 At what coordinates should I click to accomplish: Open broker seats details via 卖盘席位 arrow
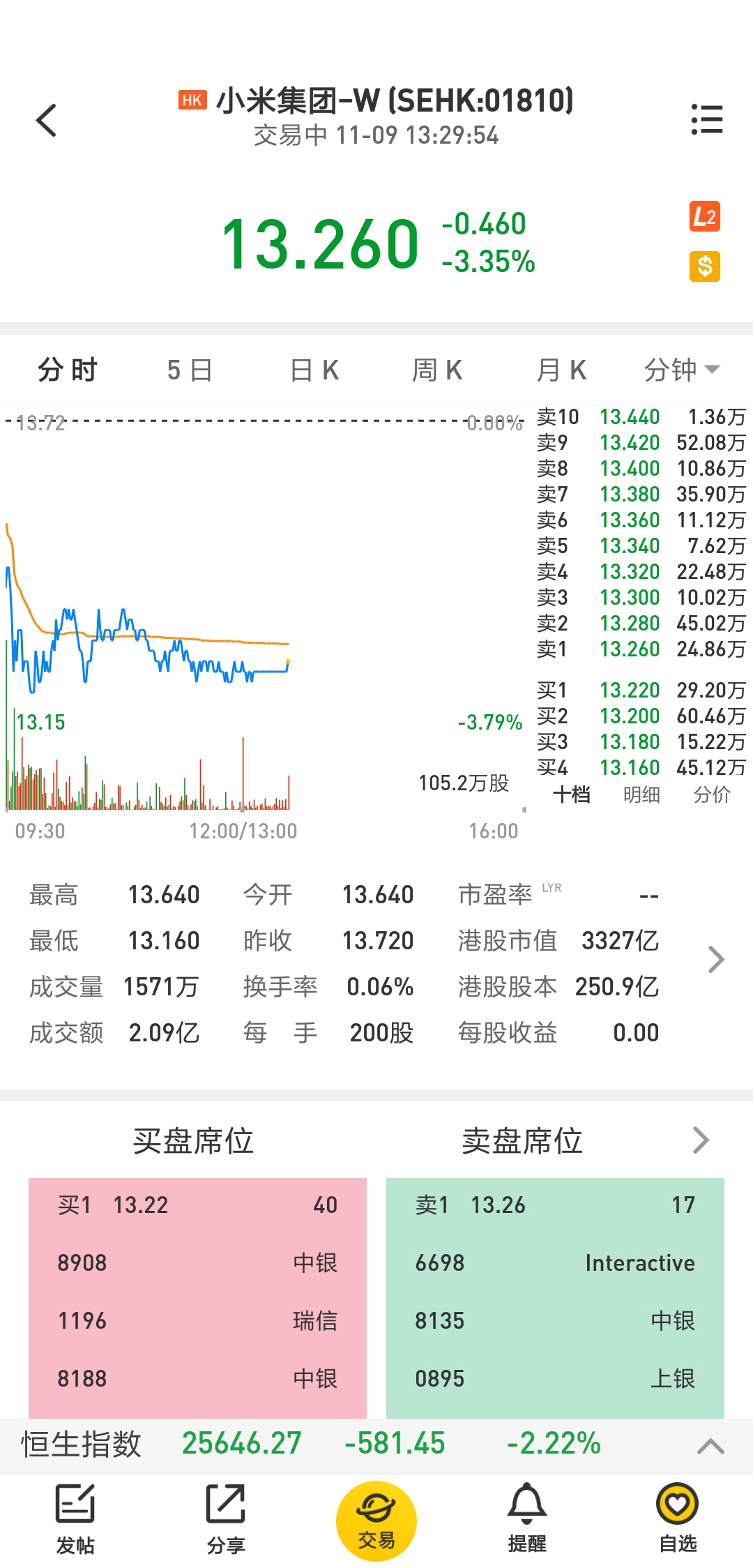click(x=701, y=1140)
